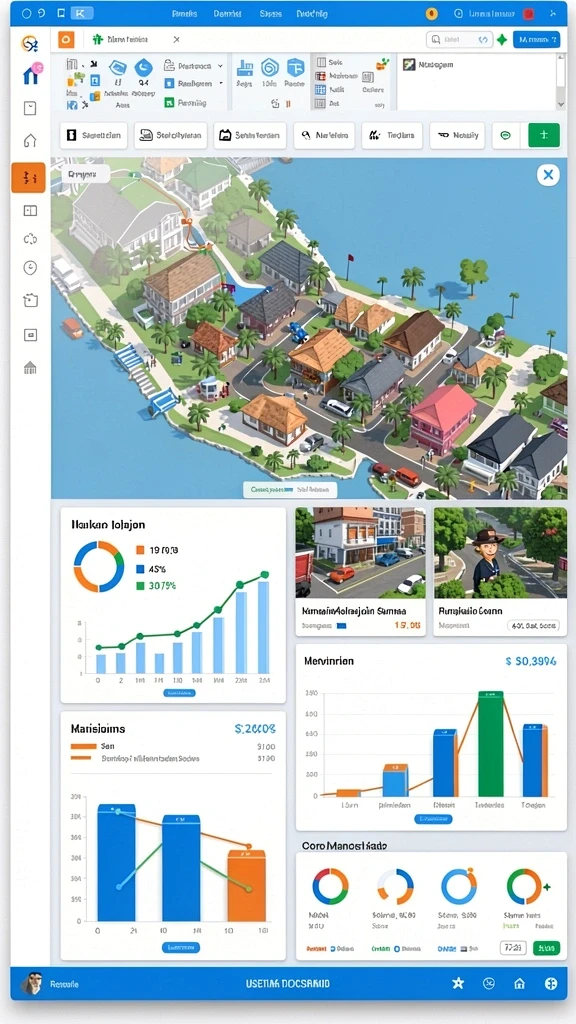
Task: Tap the red icon in the top title bar
Action: click(528, 13)
